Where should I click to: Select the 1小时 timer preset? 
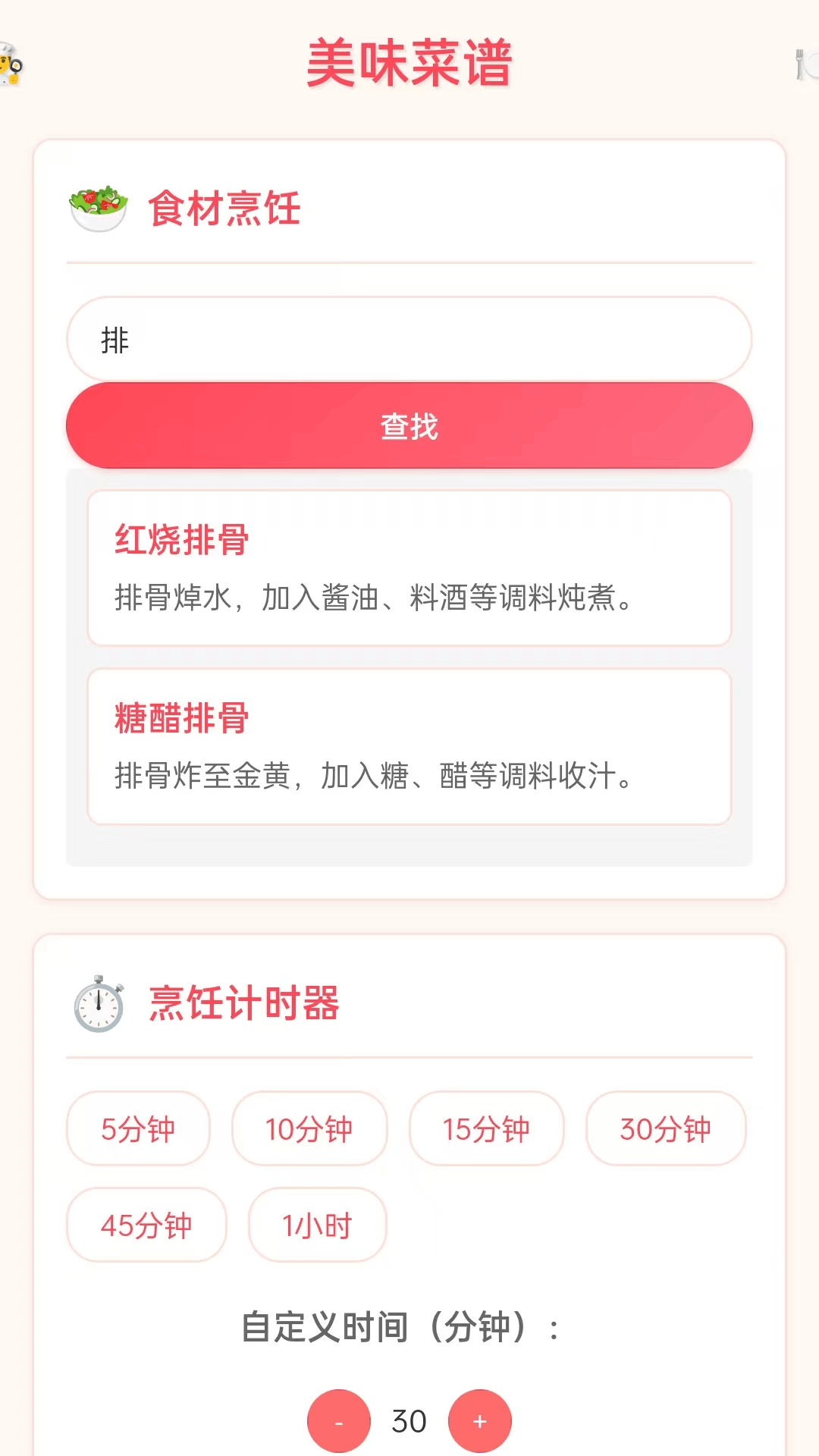click(317, 1225)
